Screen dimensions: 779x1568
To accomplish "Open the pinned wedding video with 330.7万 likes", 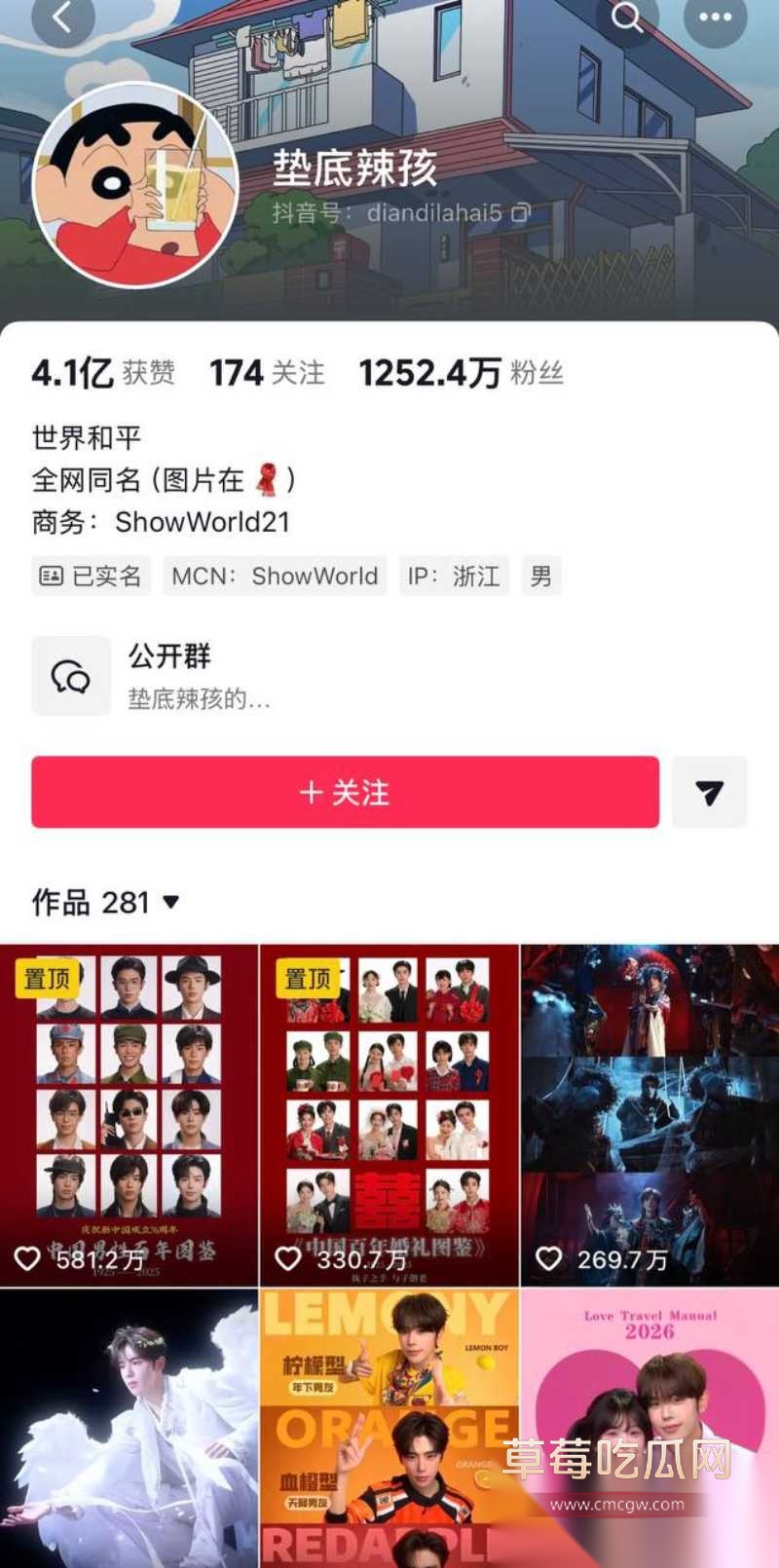I will [389, 1115].
